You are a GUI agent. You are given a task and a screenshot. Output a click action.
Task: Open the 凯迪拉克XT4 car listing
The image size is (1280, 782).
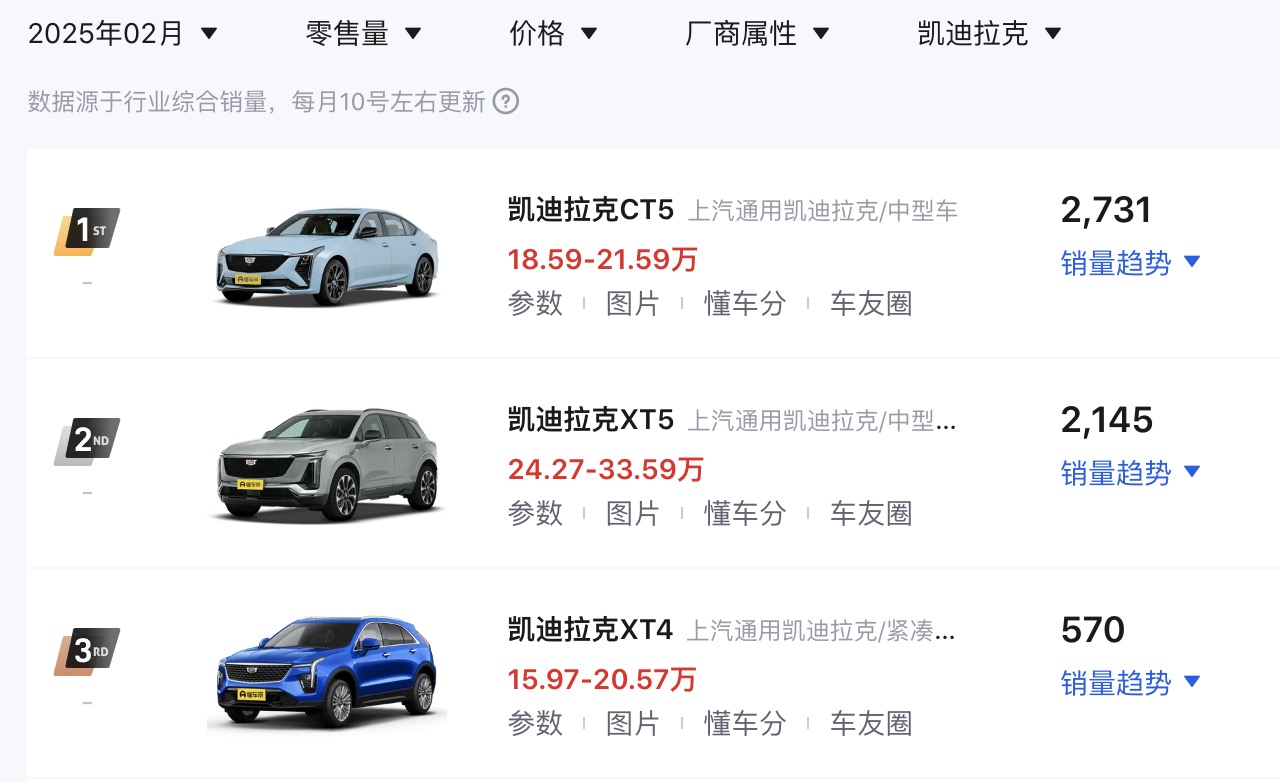pos(590,630)
